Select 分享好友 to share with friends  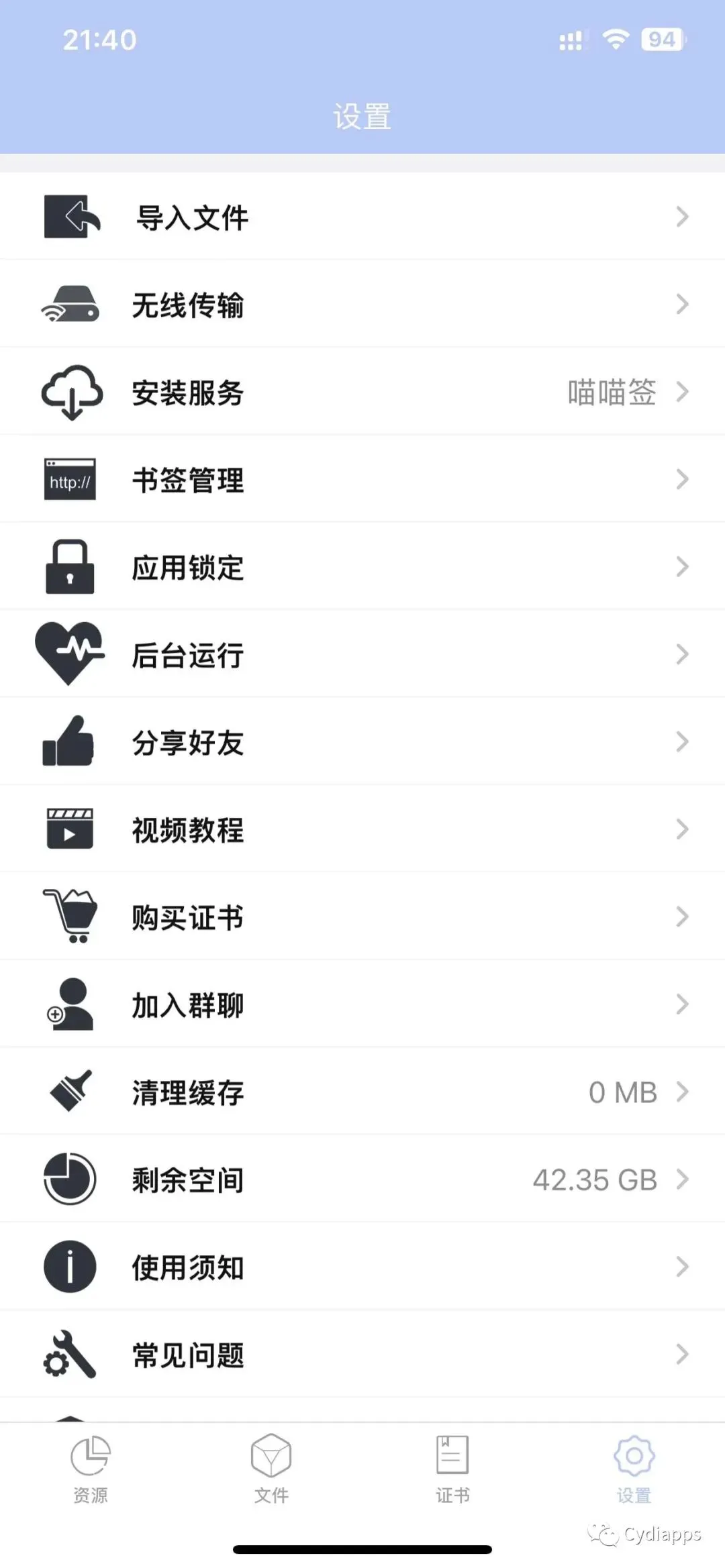[362, 742]
